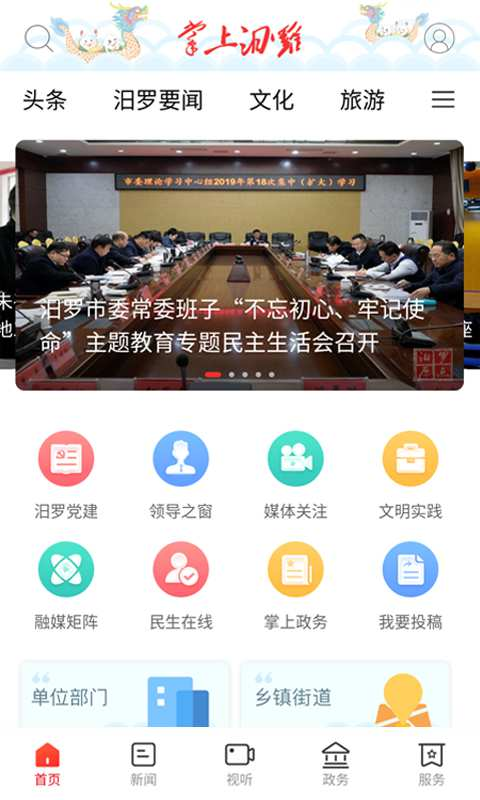The width and height of the screenshot is (480, 800).
Task: Switch to the 汨罗要闻 tab
Action: (158, 99)
